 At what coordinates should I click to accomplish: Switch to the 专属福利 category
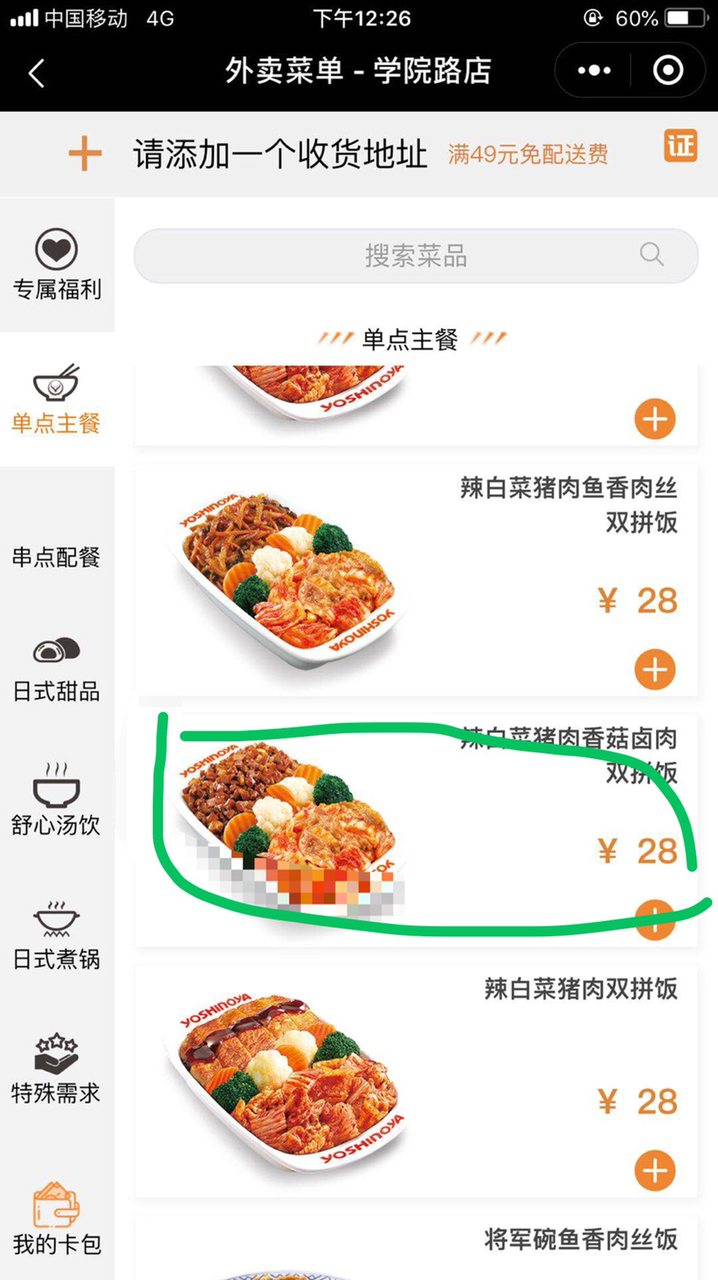(56, 266)
